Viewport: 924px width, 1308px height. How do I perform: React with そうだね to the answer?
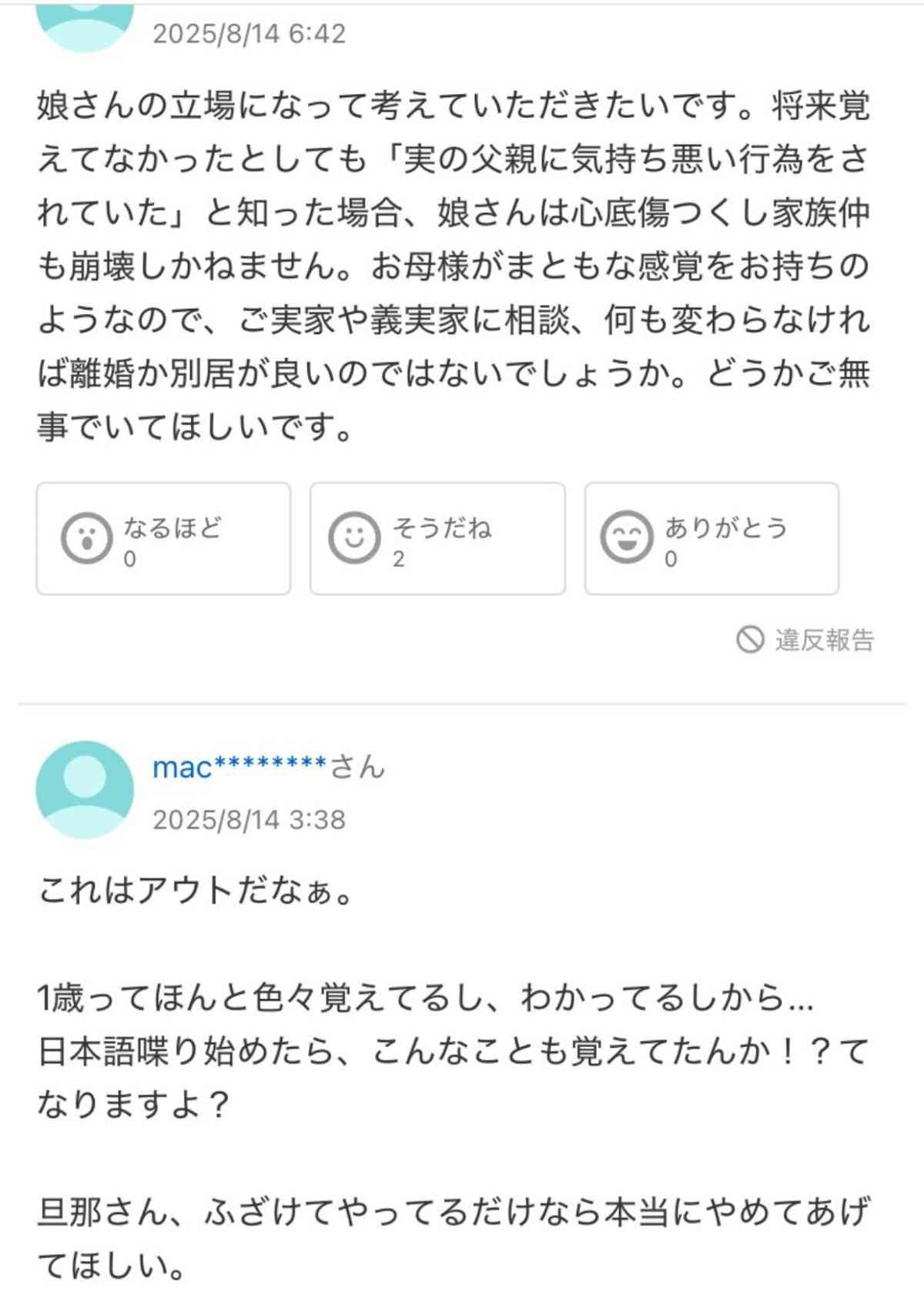pyautogui.click(x=437, y=539)
